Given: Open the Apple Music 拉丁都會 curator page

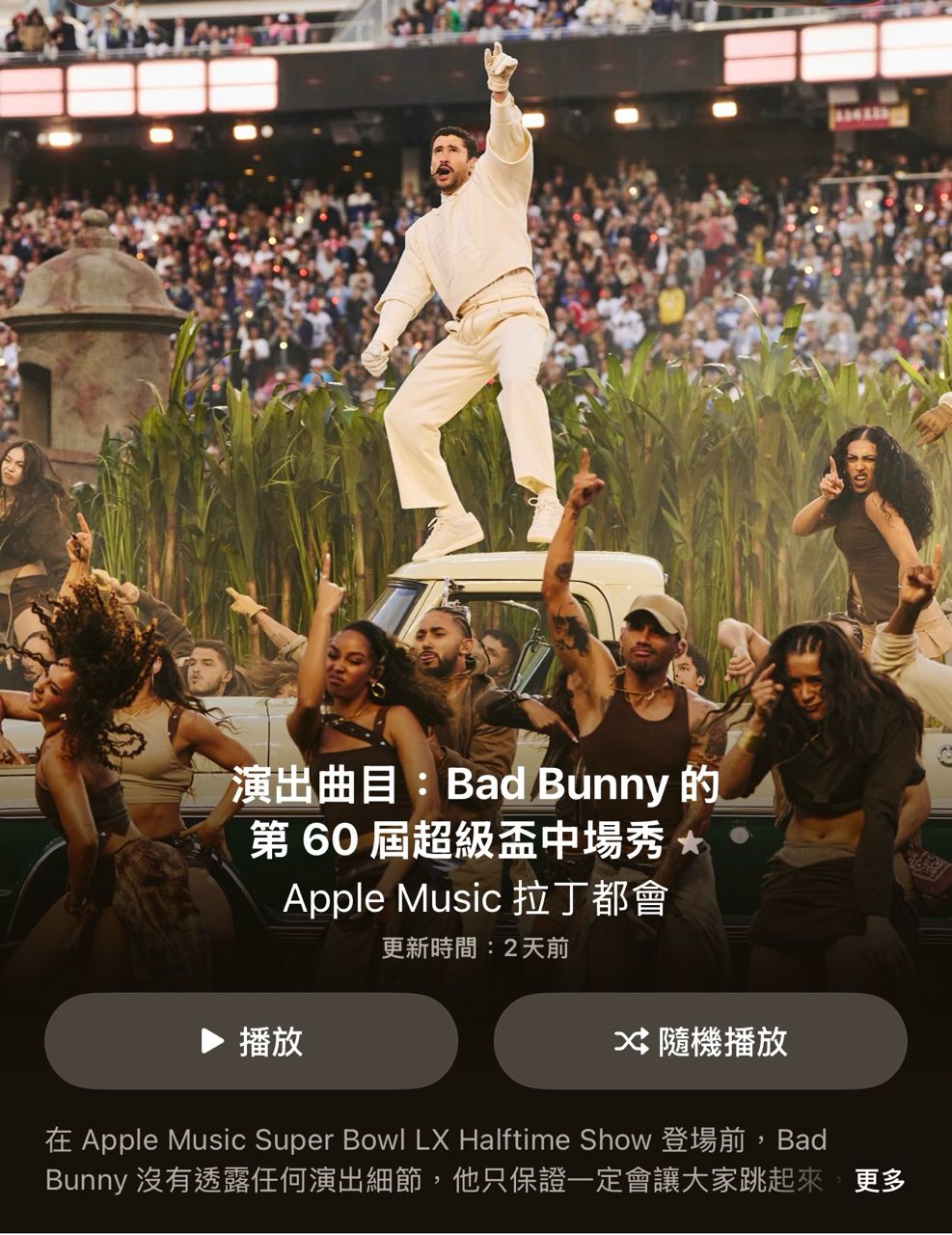Looking at the screenshot, I should coord(476,898).
